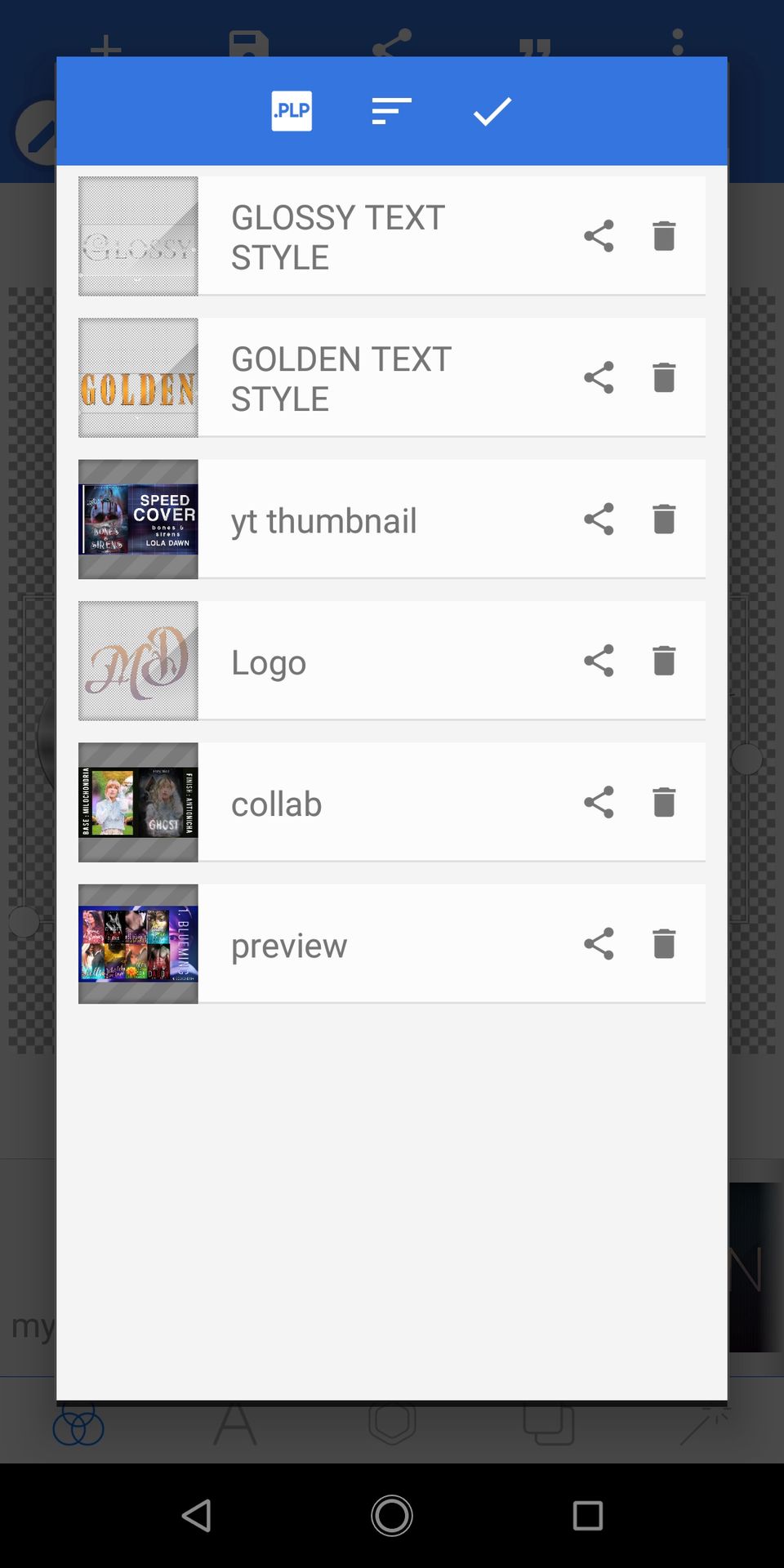The image size is (784, 1568).
Task: Share the Logo project
Action: point(599,661)
